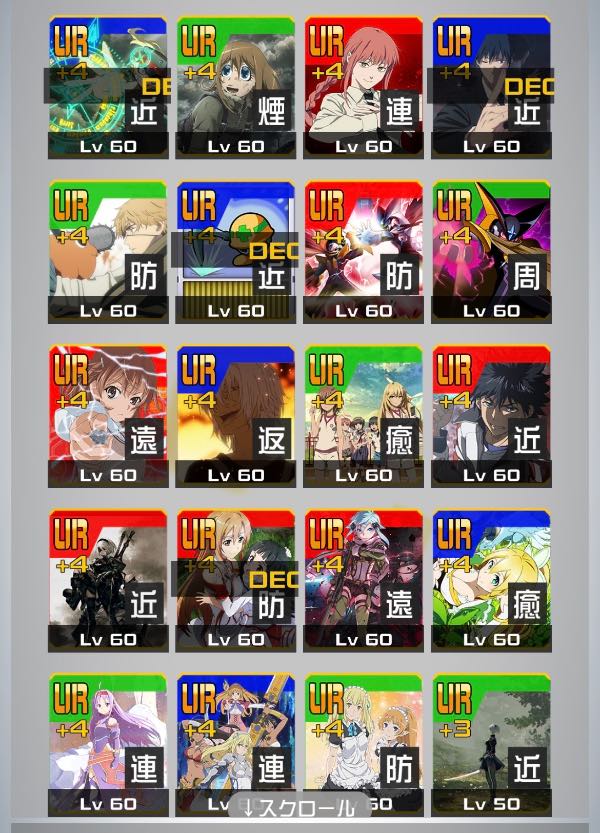The height and width of the screenshot is (833, 600).
Task: Select the group of schoolgirls card labeled 癒
Action: [x=363, y=416]
